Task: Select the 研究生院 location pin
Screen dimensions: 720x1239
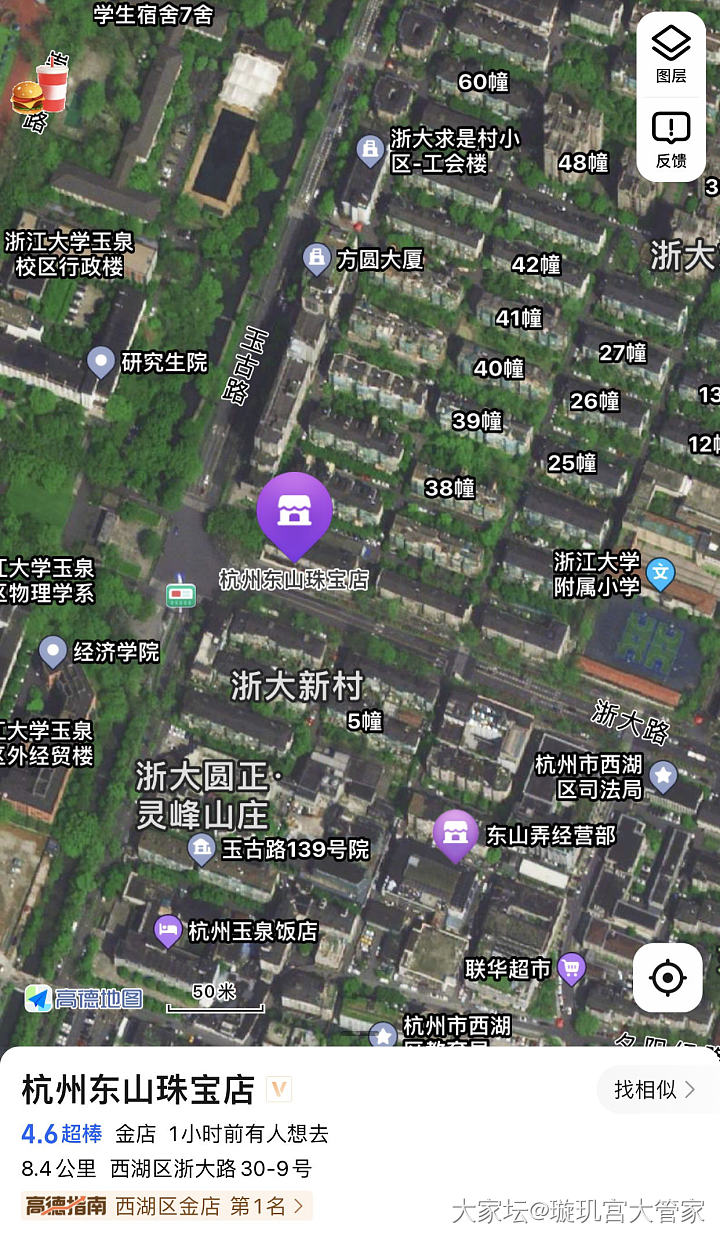Action: (101, 362)
